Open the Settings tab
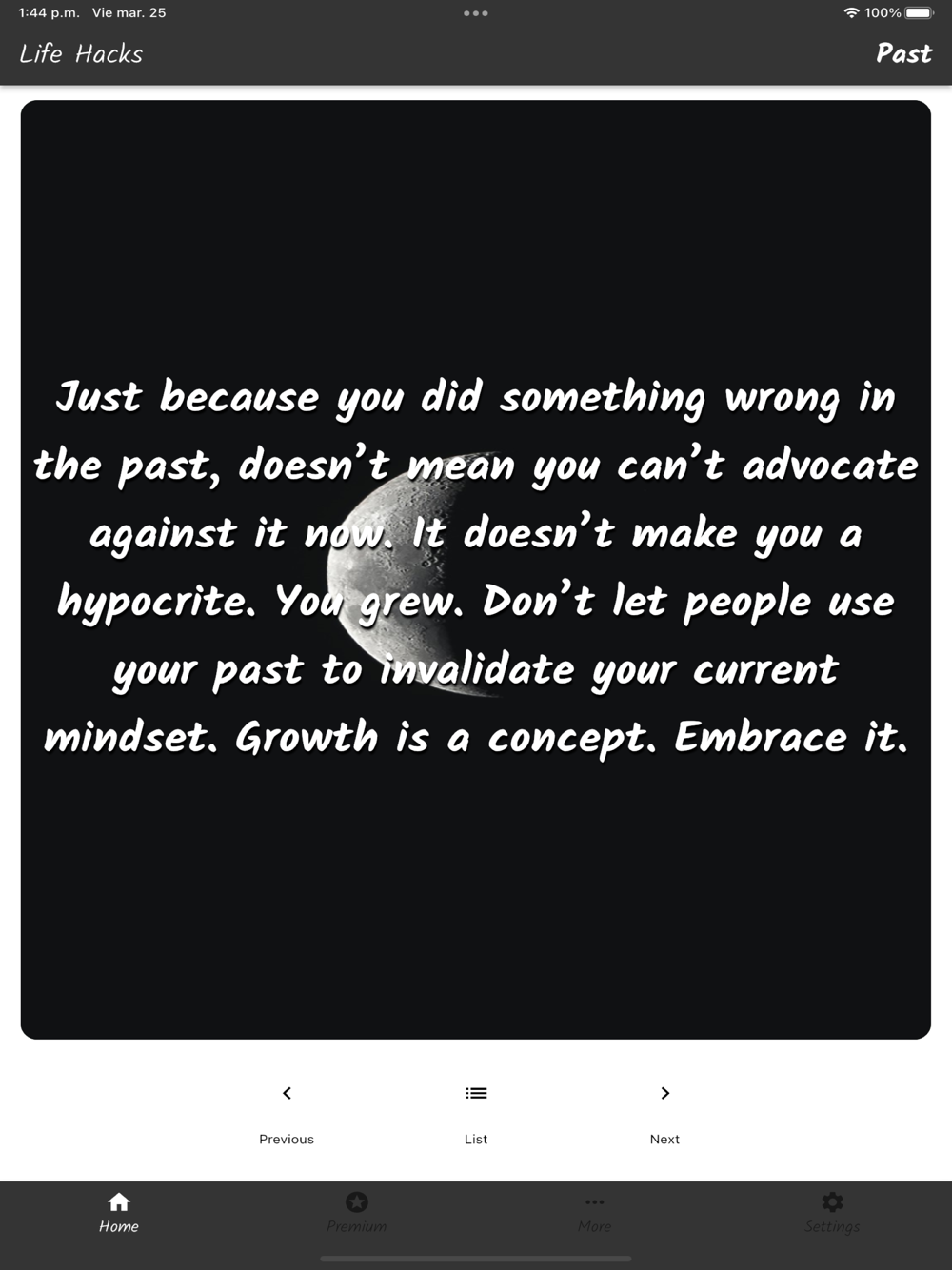 (832, 1213)
